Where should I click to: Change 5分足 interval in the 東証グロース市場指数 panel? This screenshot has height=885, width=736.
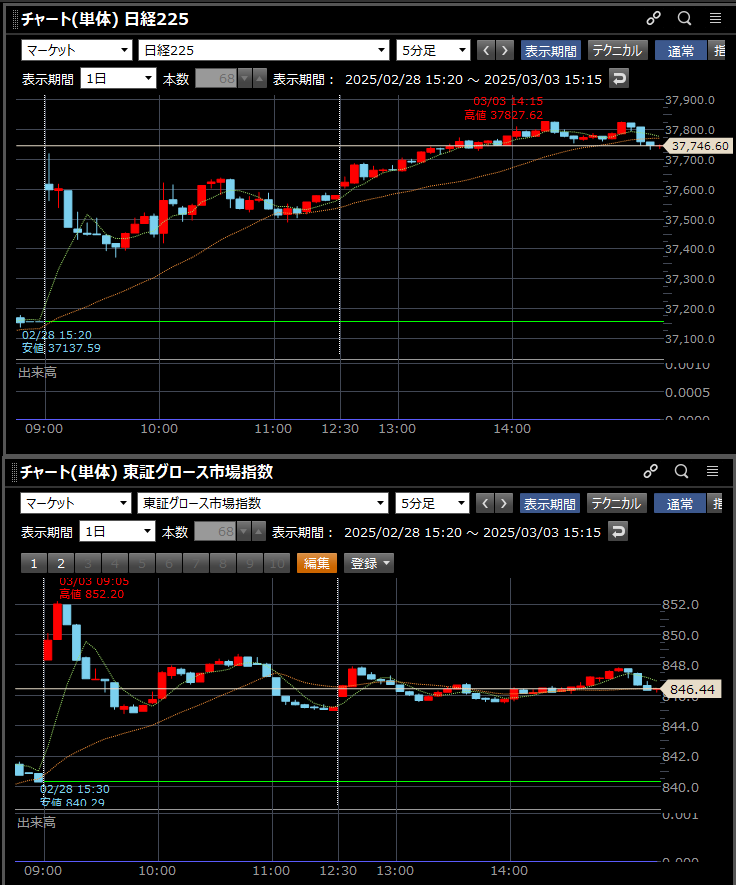coord(433,503)
